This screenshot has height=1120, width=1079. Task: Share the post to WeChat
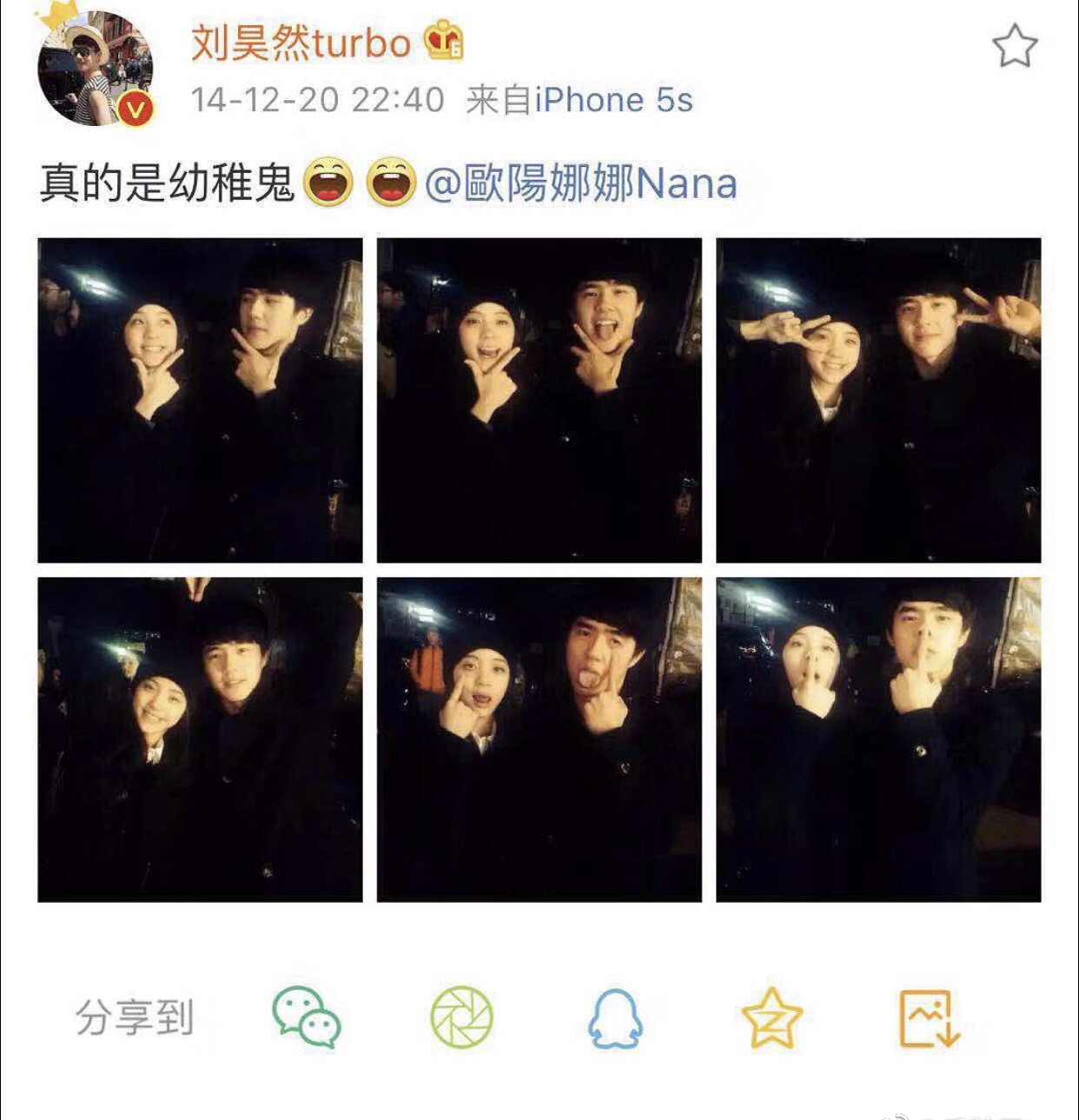point(306,1017)
